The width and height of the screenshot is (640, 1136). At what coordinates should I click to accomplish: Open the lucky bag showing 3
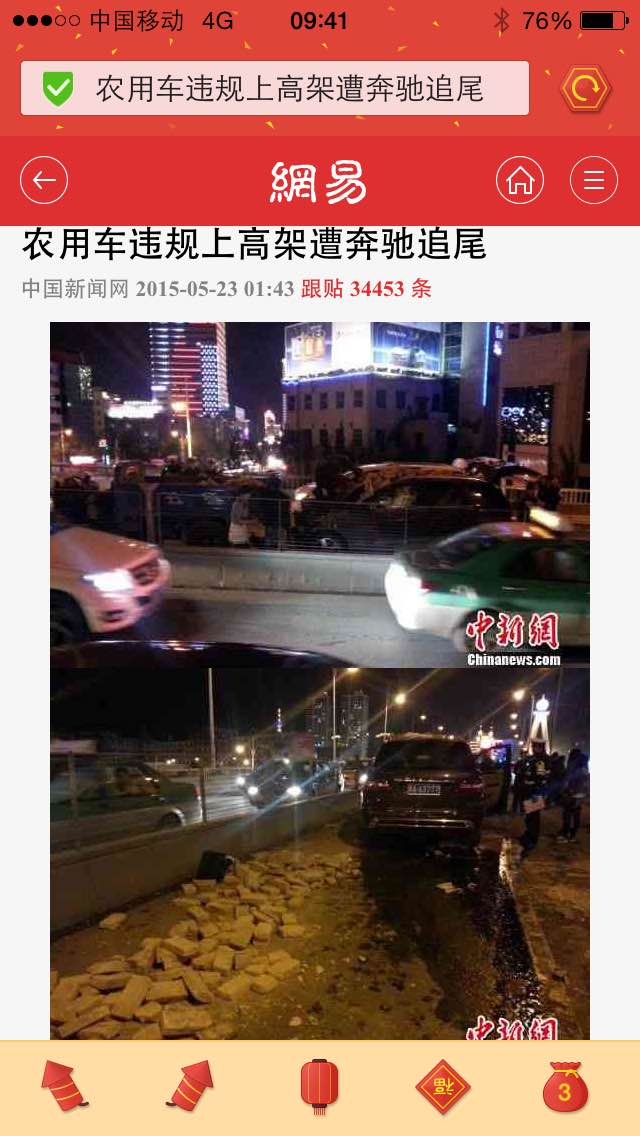coord(565,1087)
